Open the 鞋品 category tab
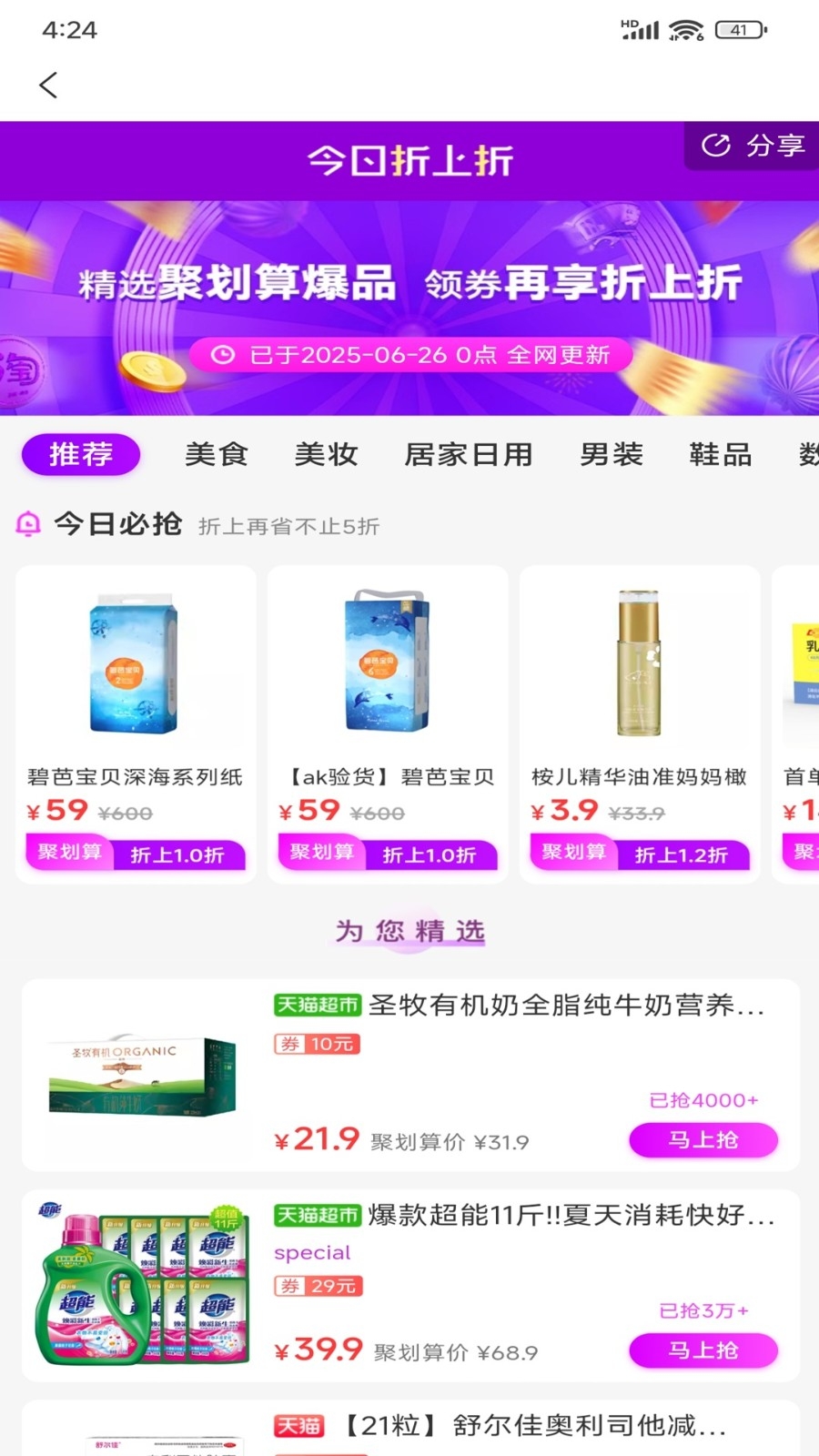Viewport: 819px width, 1456px height. (x=721, y=454)
